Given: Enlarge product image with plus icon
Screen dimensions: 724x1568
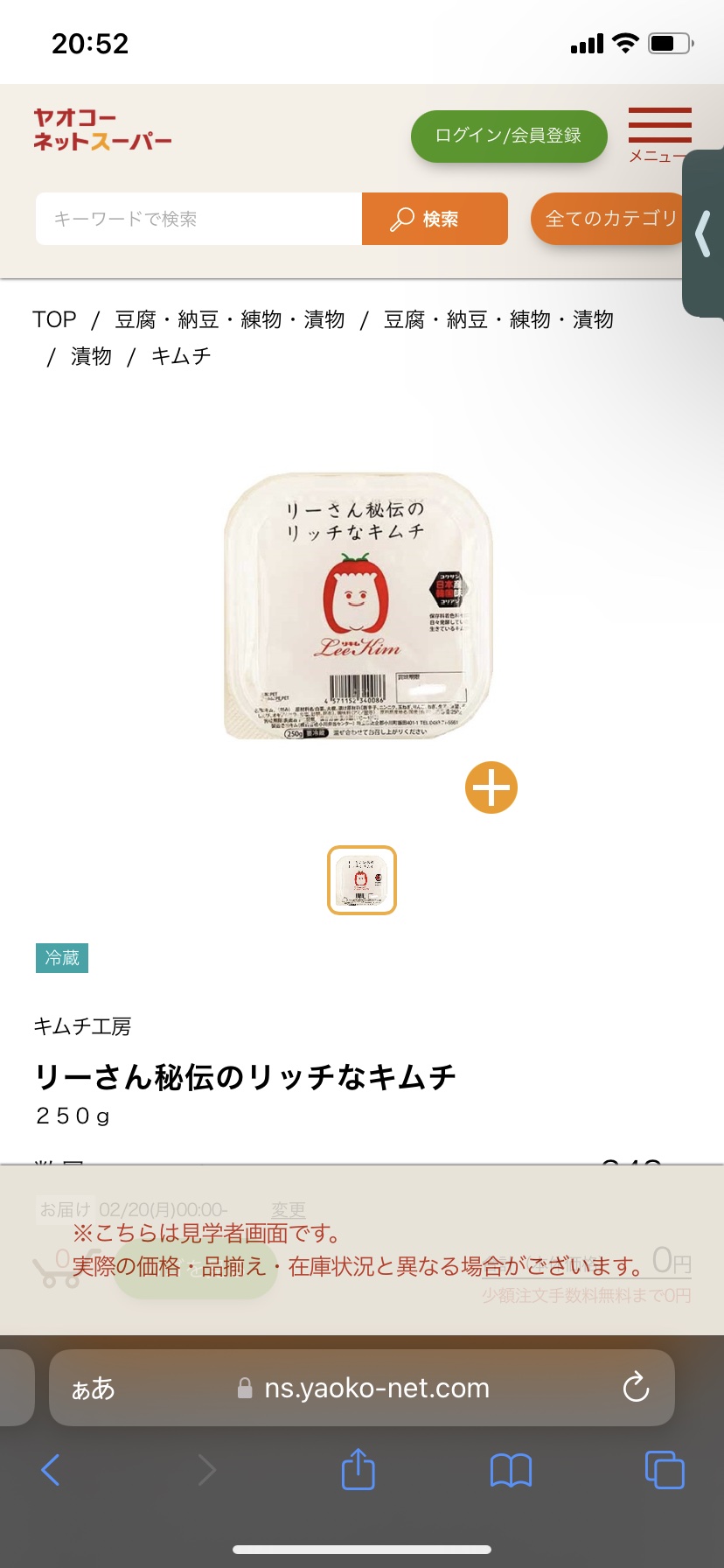Looking at the screenshot, I should (x=491, y=787).
